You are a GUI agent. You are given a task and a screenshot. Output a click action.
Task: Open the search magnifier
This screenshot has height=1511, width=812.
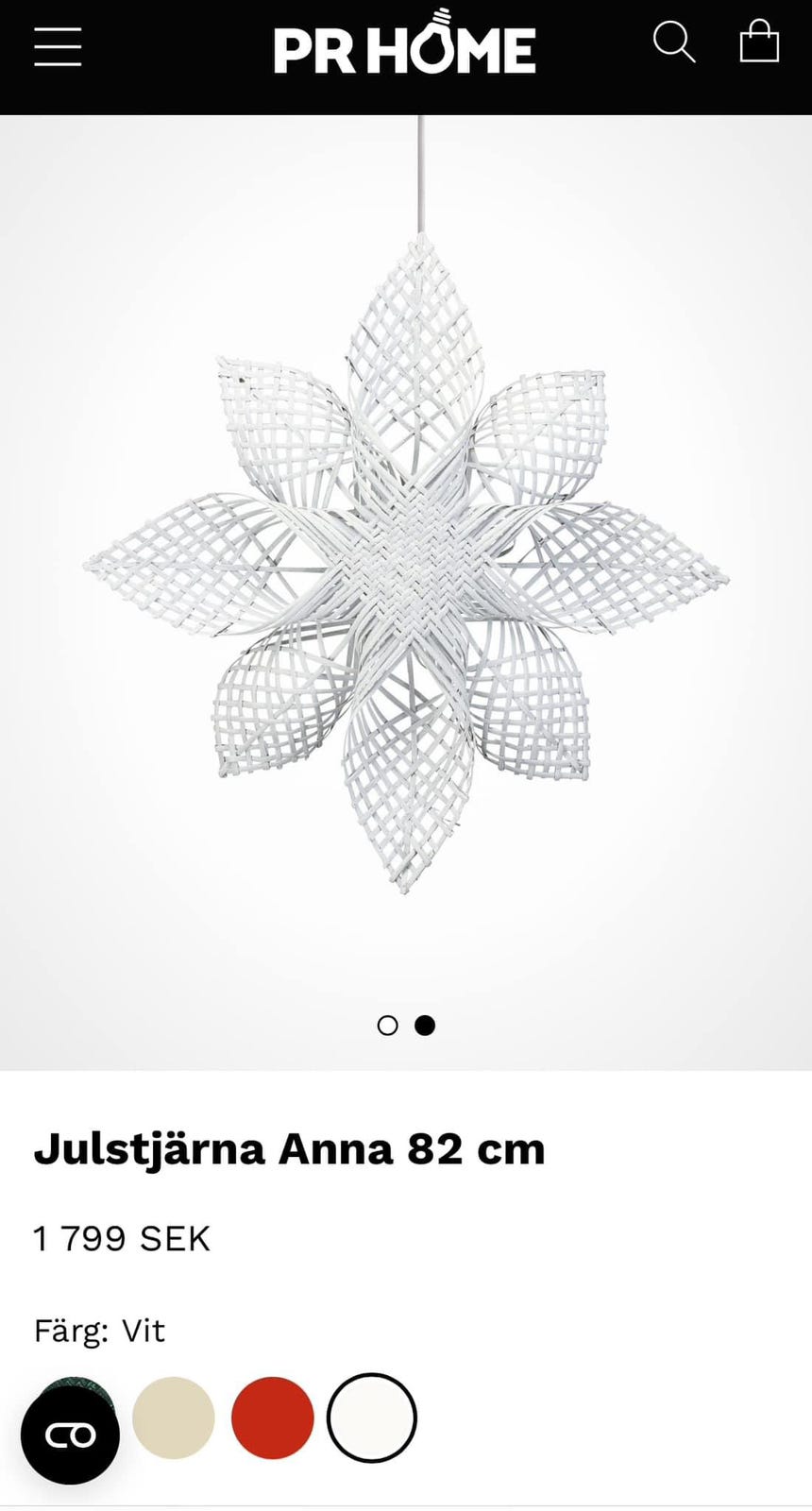pos(674,42)
